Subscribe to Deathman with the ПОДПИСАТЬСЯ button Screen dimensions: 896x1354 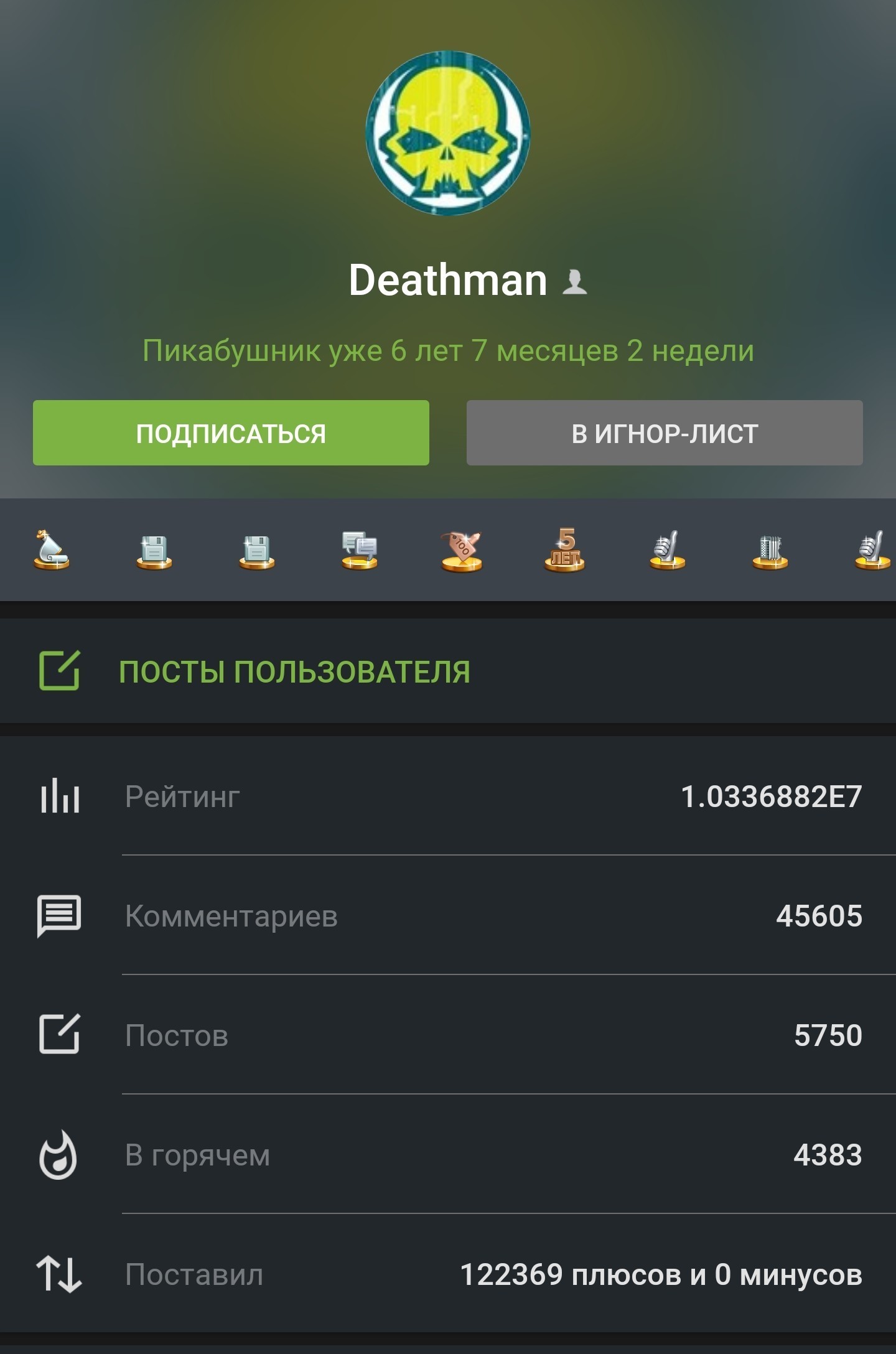[x=231, y=433]
